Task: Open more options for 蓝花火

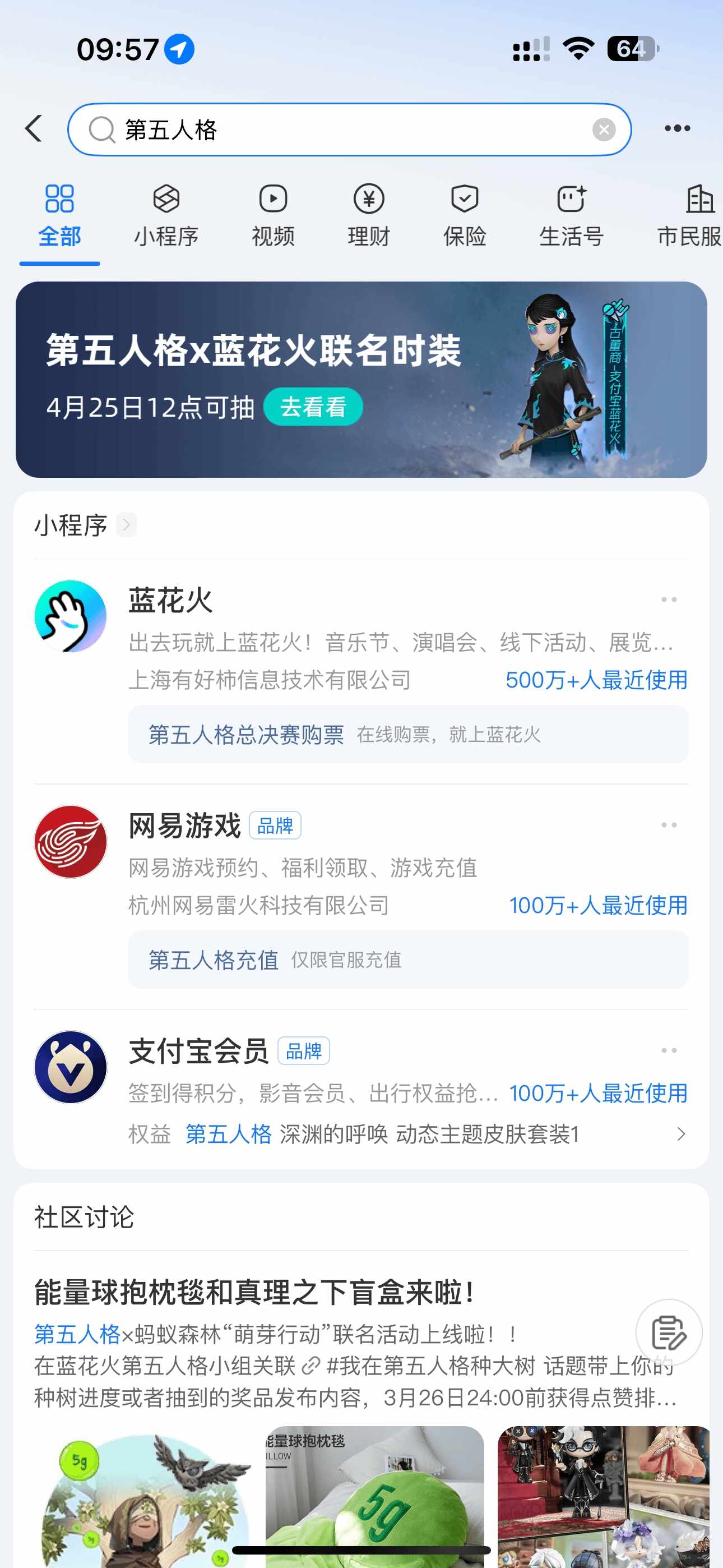Action: (669, 599)
